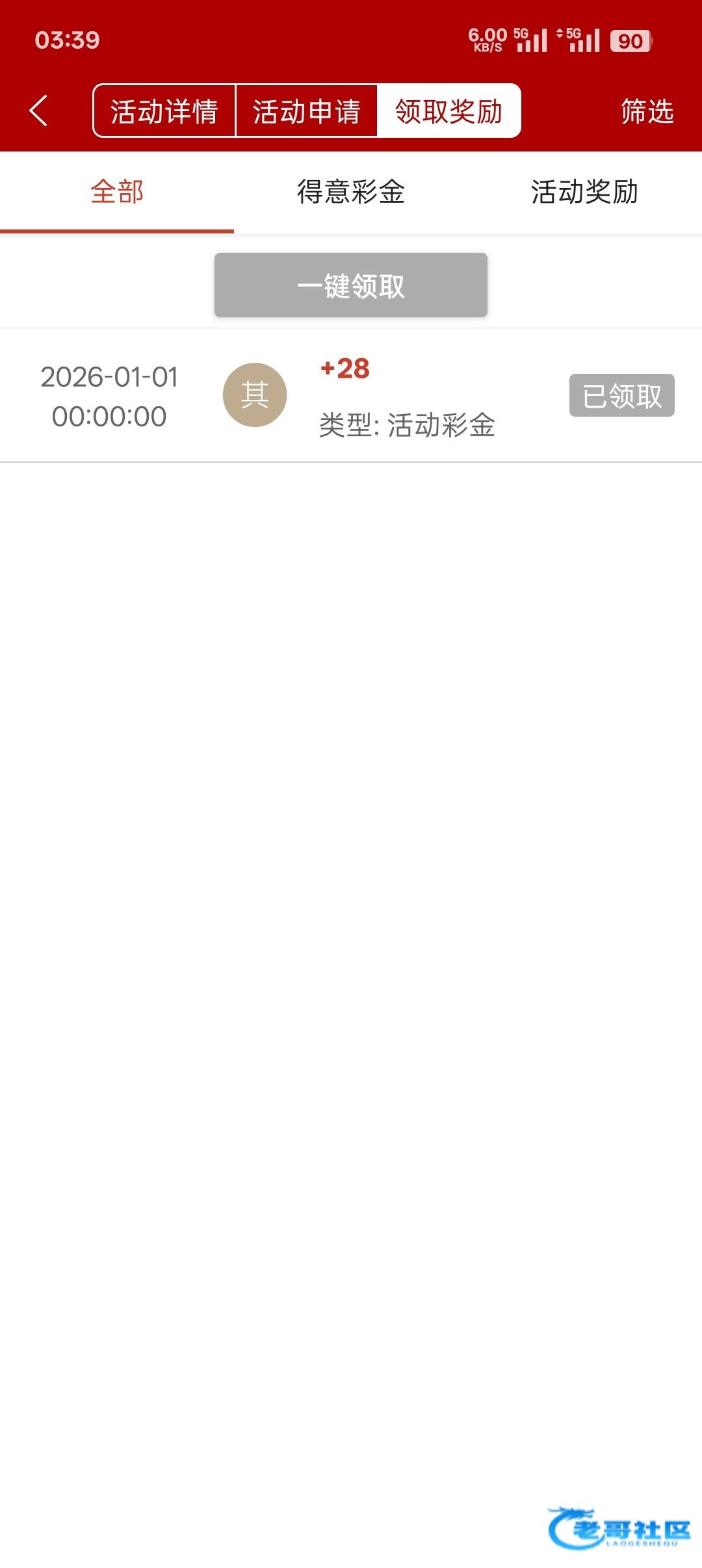702x1568 pixels.
Task: View the 活动奖励 tab
Action: [584, 192]
